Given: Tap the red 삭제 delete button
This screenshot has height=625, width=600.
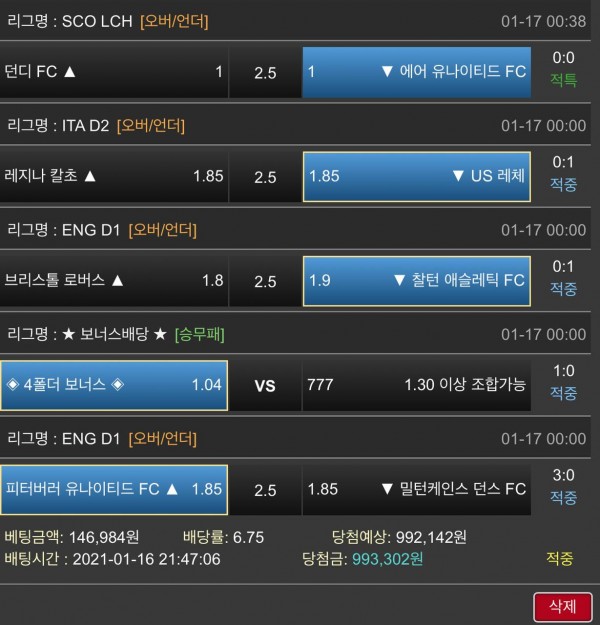Looking at the screenshot, I should 563,604.
